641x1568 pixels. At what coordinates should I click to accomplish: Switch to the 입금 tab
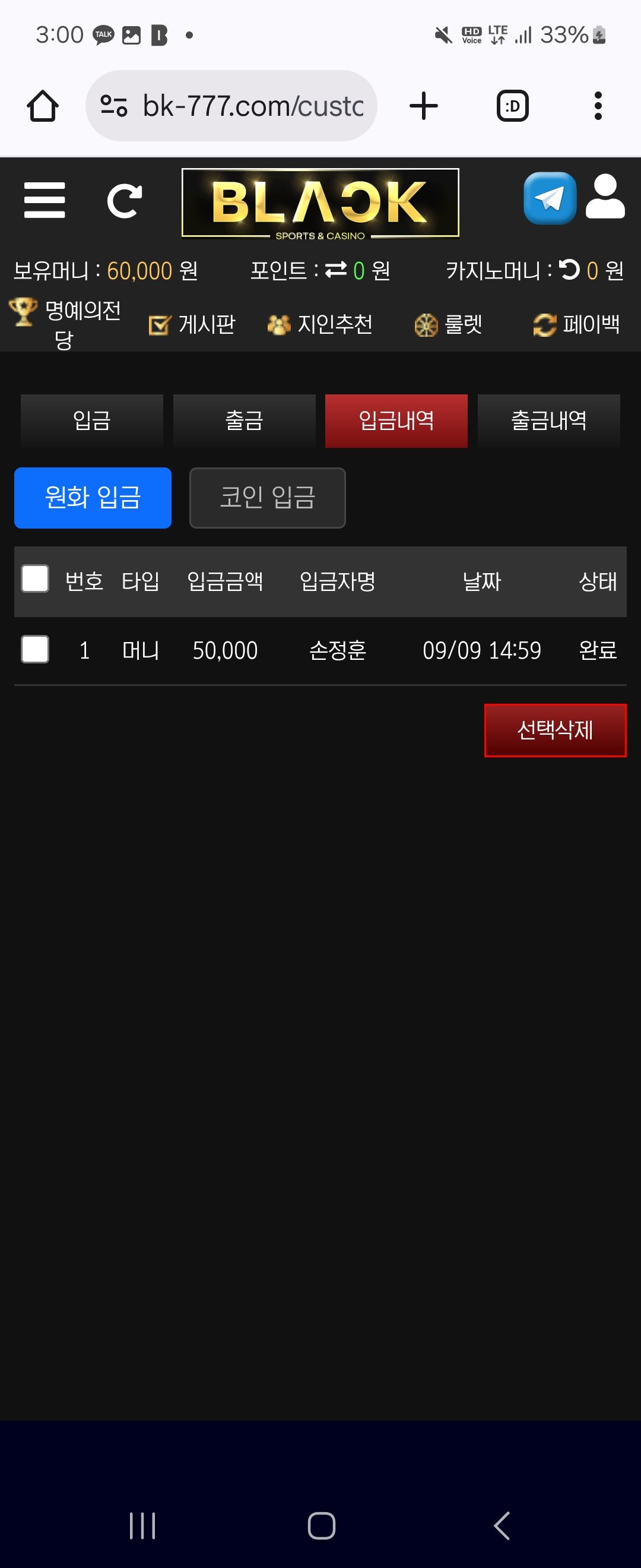[x=92, y=421]
